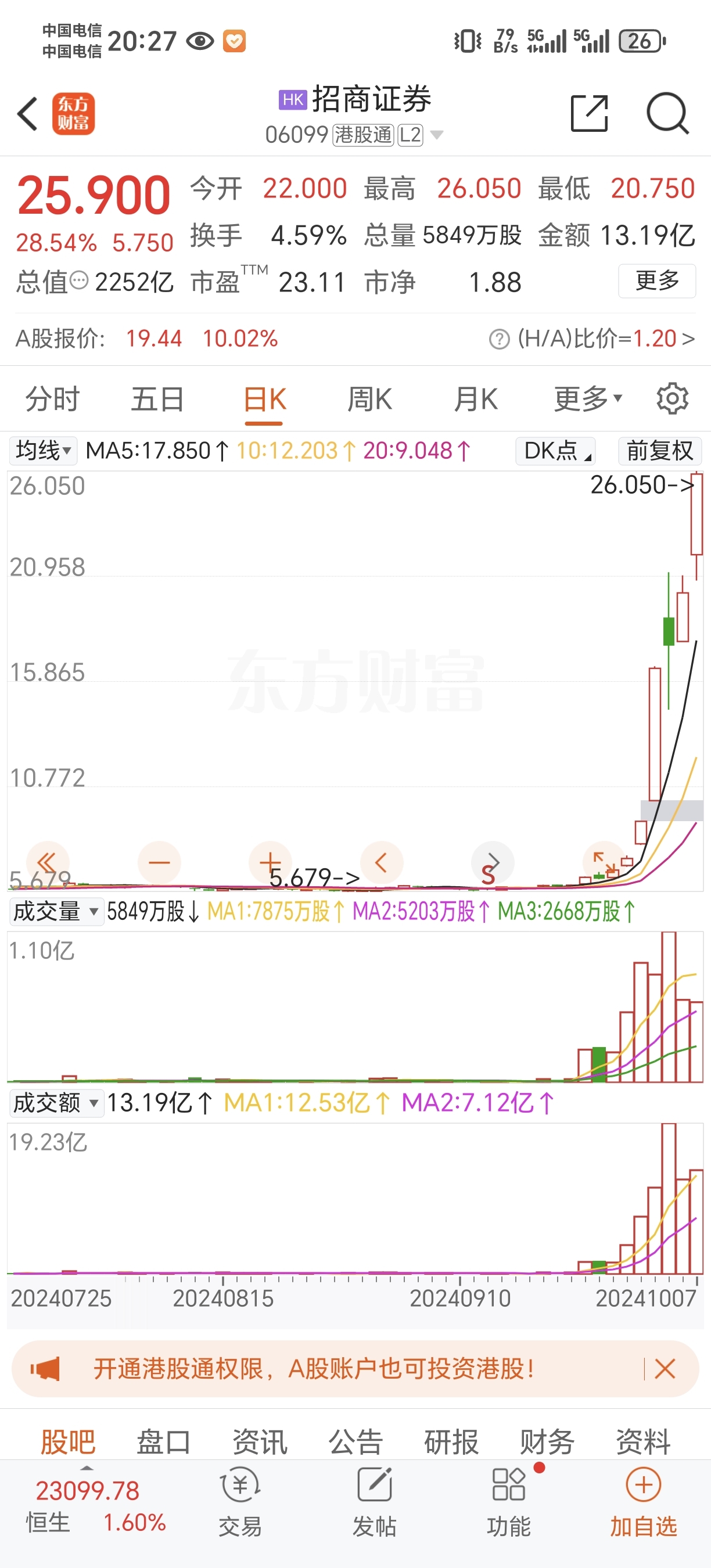This screenshot has height=1568, width=711.
Task: Open the 均线 indicator dropdown
Action: pyautogui.click(x=41, y=451)
